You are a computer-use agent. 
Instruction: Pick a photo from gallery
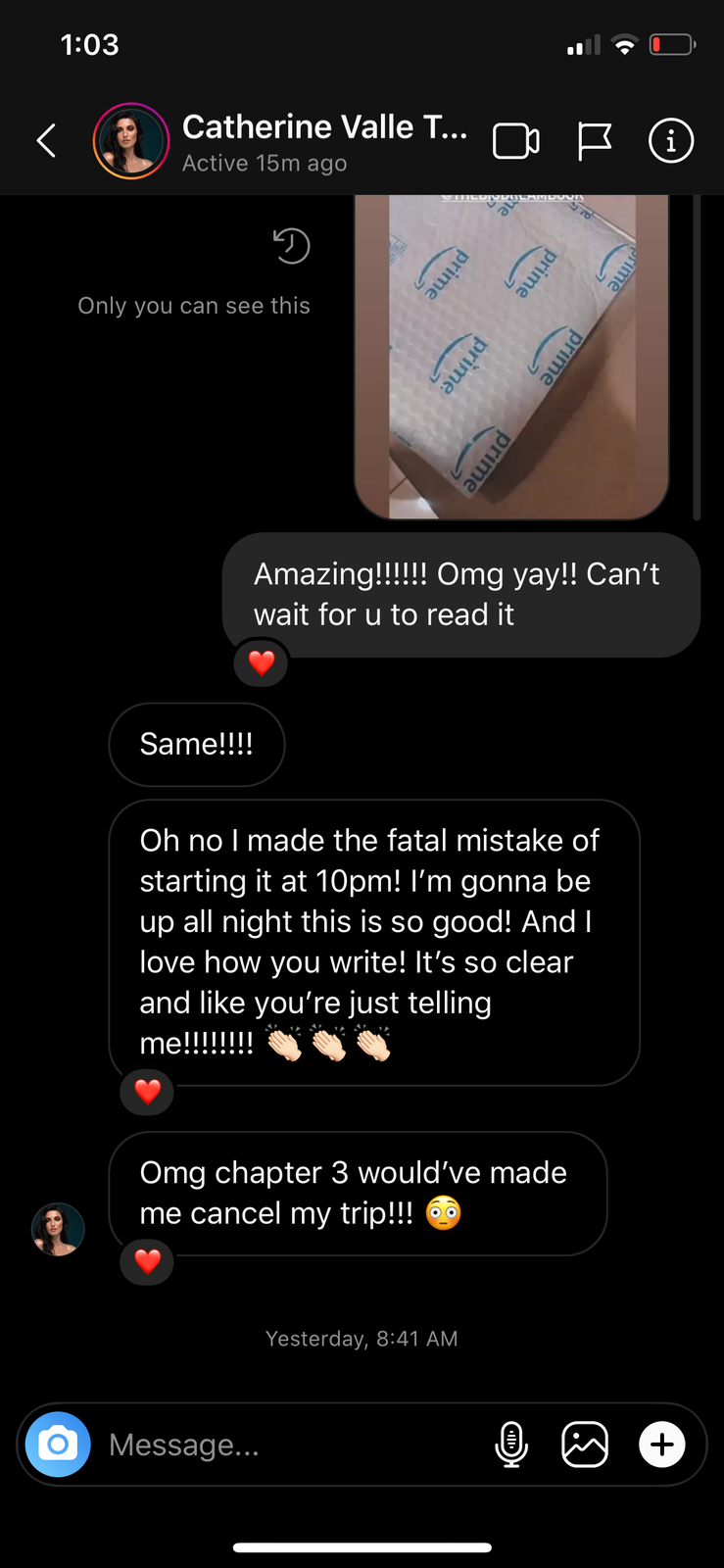(x=585, y=1445)
